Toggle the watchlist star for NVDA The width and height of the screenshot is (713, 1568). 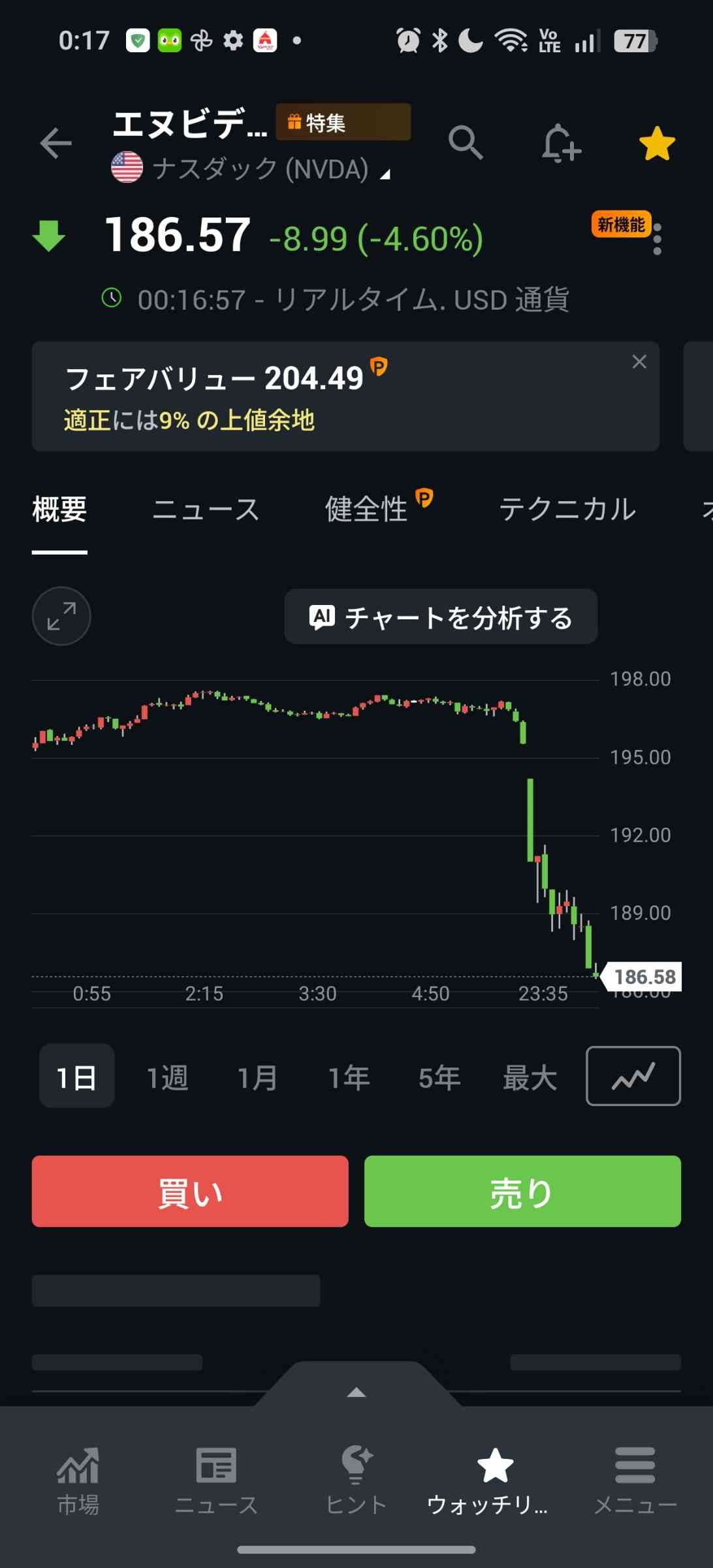656,143
